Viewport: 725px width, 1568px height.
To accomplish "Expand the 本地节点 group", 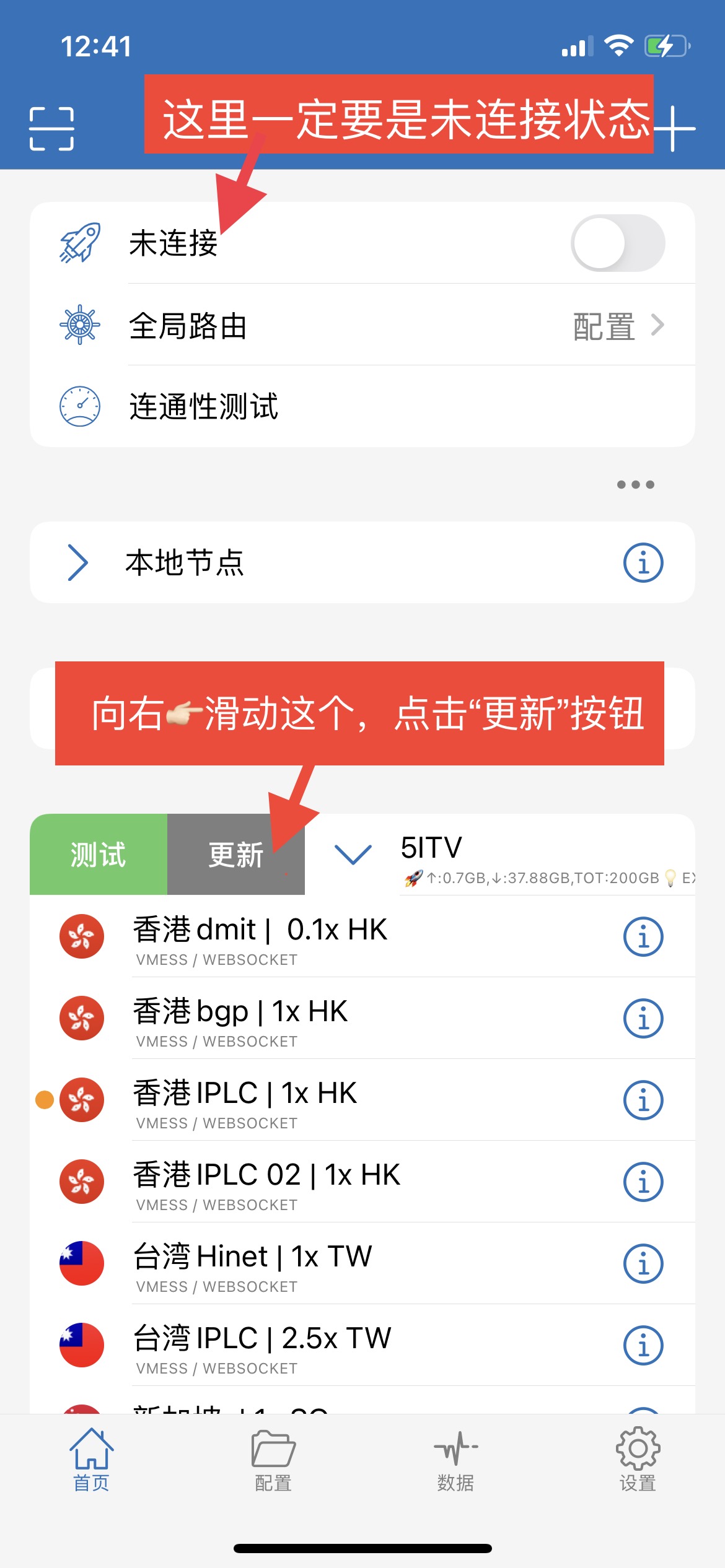I will point(78,562).
